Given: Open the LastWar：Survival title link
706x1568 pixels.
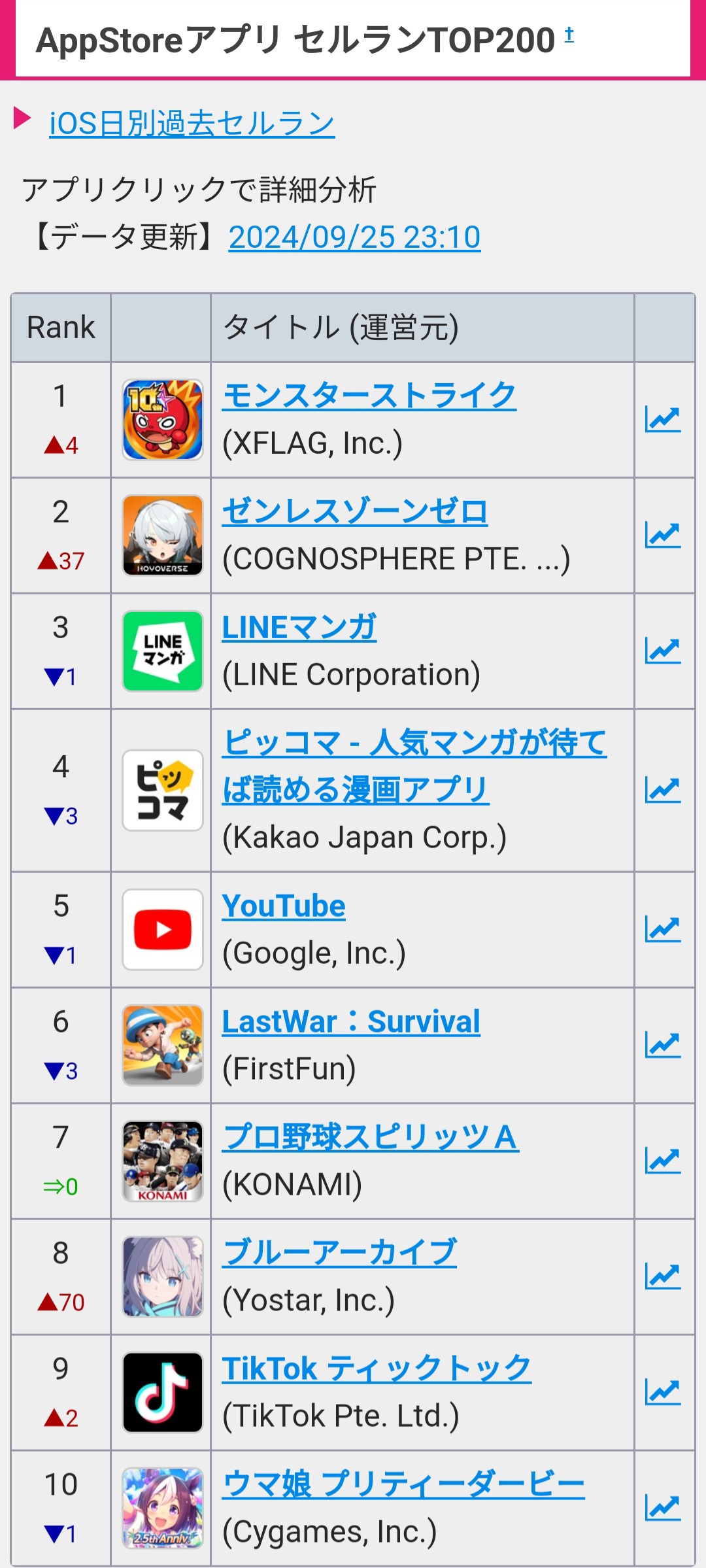Looking at the screenshot, I should [x=351, y=1022].
